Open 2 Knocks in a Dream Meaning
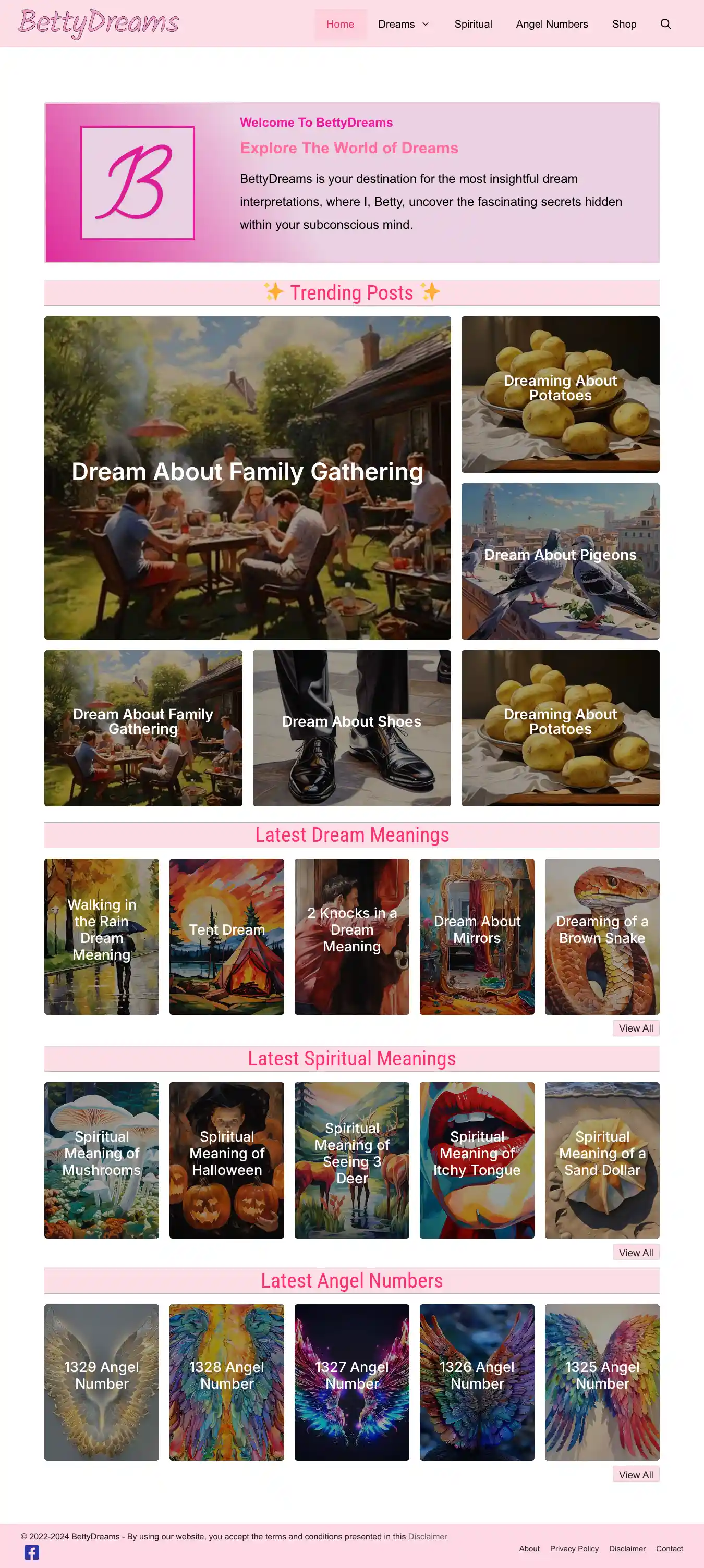The width and height of the screenshot is (704, 1568). [351, 936]
